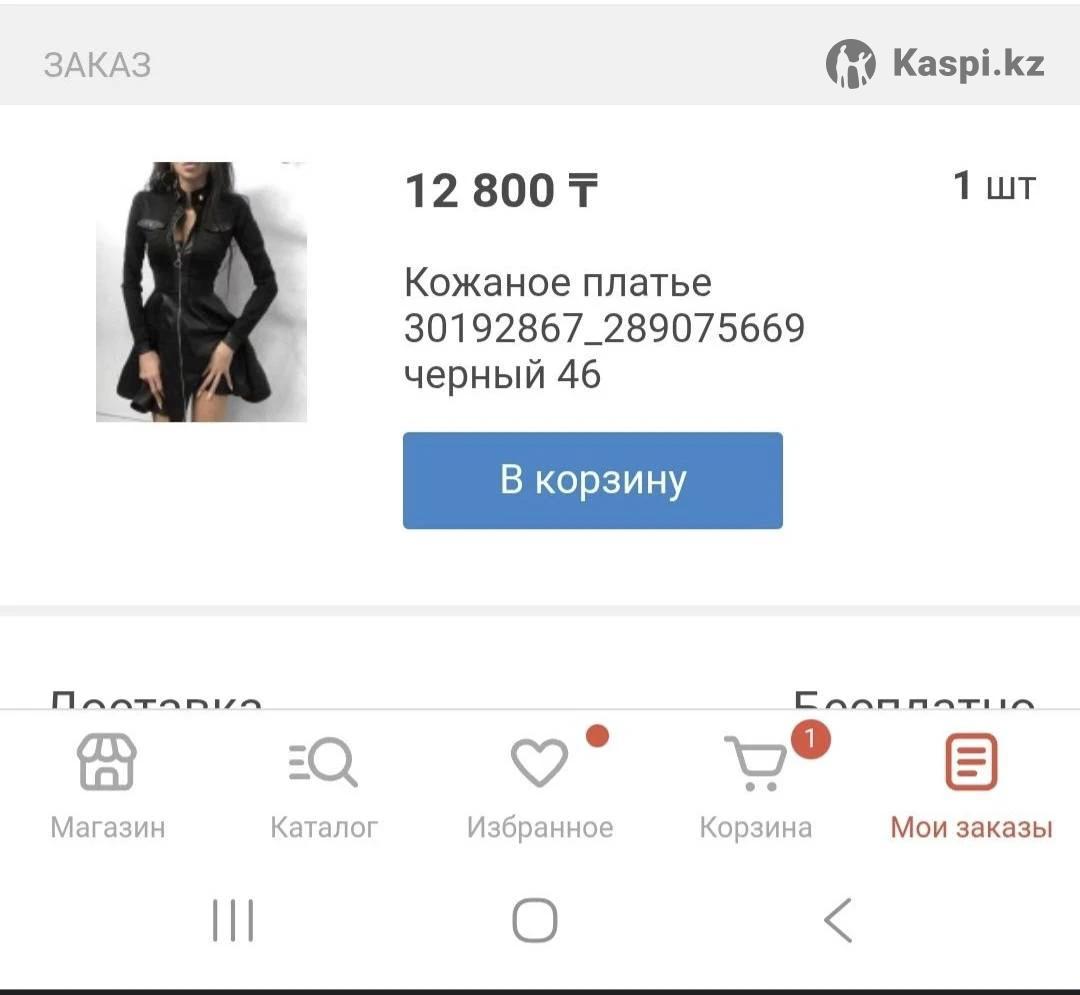
Task: Tap the system back button
Action: pyautogui.click(x=838, y=920)
